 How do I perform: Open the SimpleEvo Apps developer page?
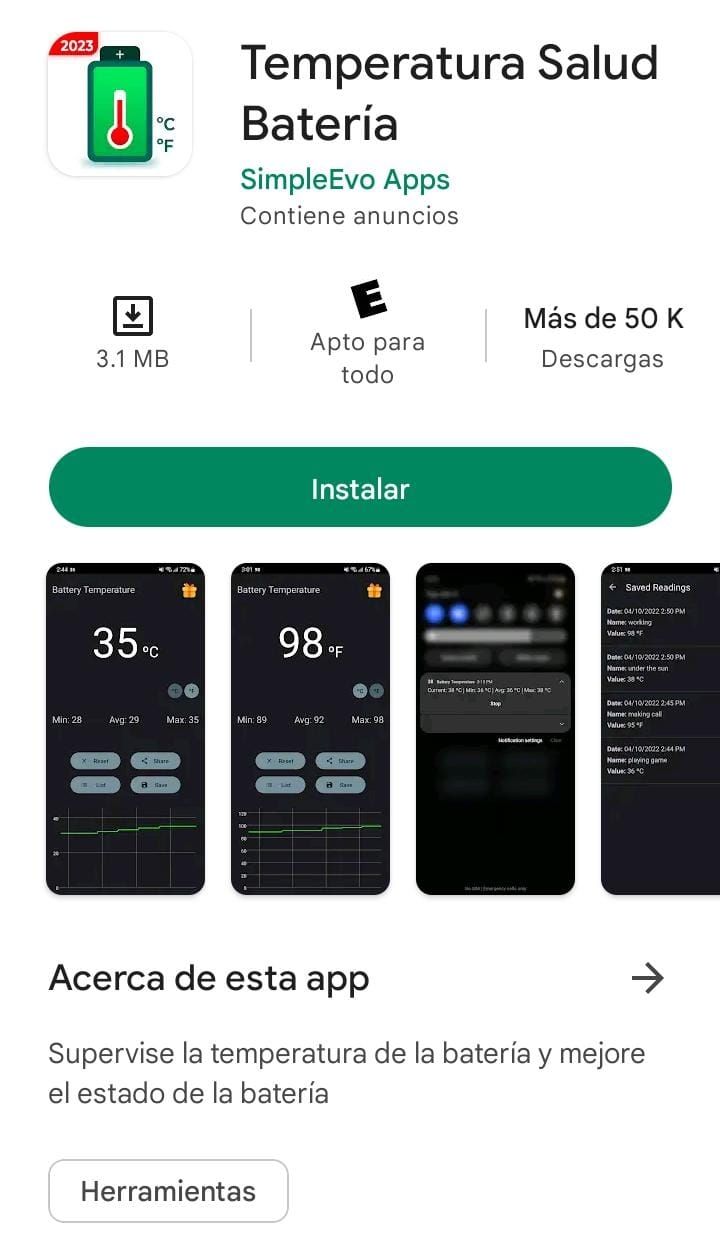click(x=345, y=180)
